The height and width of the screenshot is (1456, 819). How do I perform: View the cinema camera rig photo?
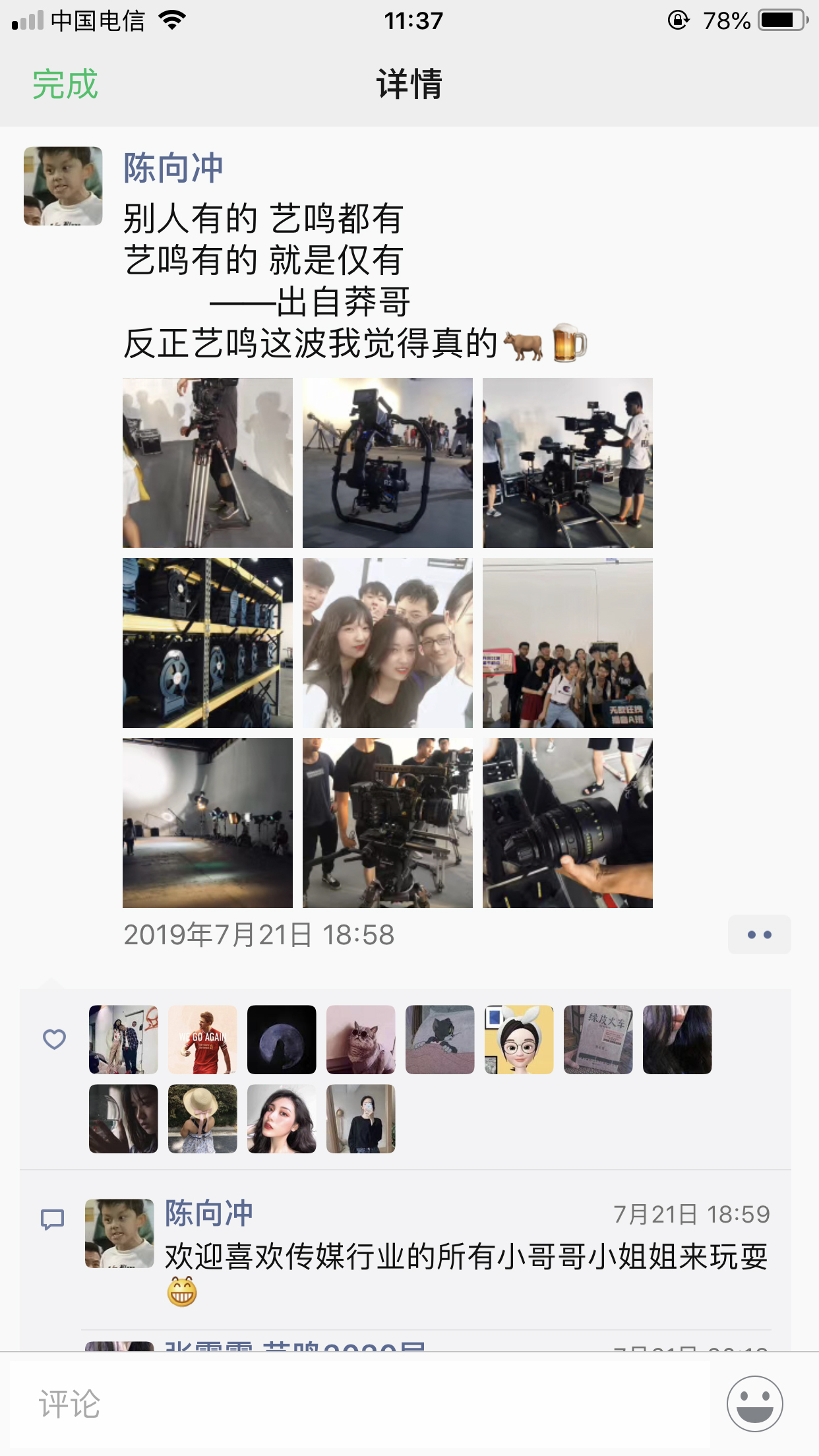coord(388,823)
